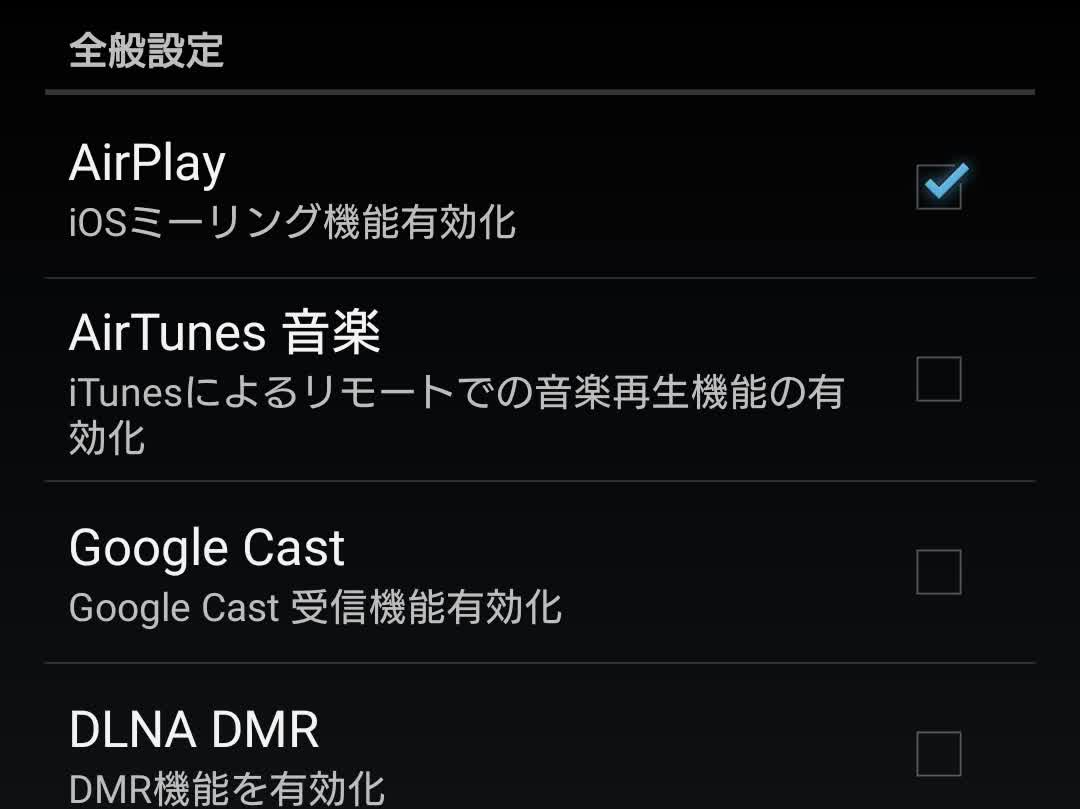Uncheck the AirPlay checkbox
Image resolution: width=1080 pixels, height=809 pixels.
point(938,187)
